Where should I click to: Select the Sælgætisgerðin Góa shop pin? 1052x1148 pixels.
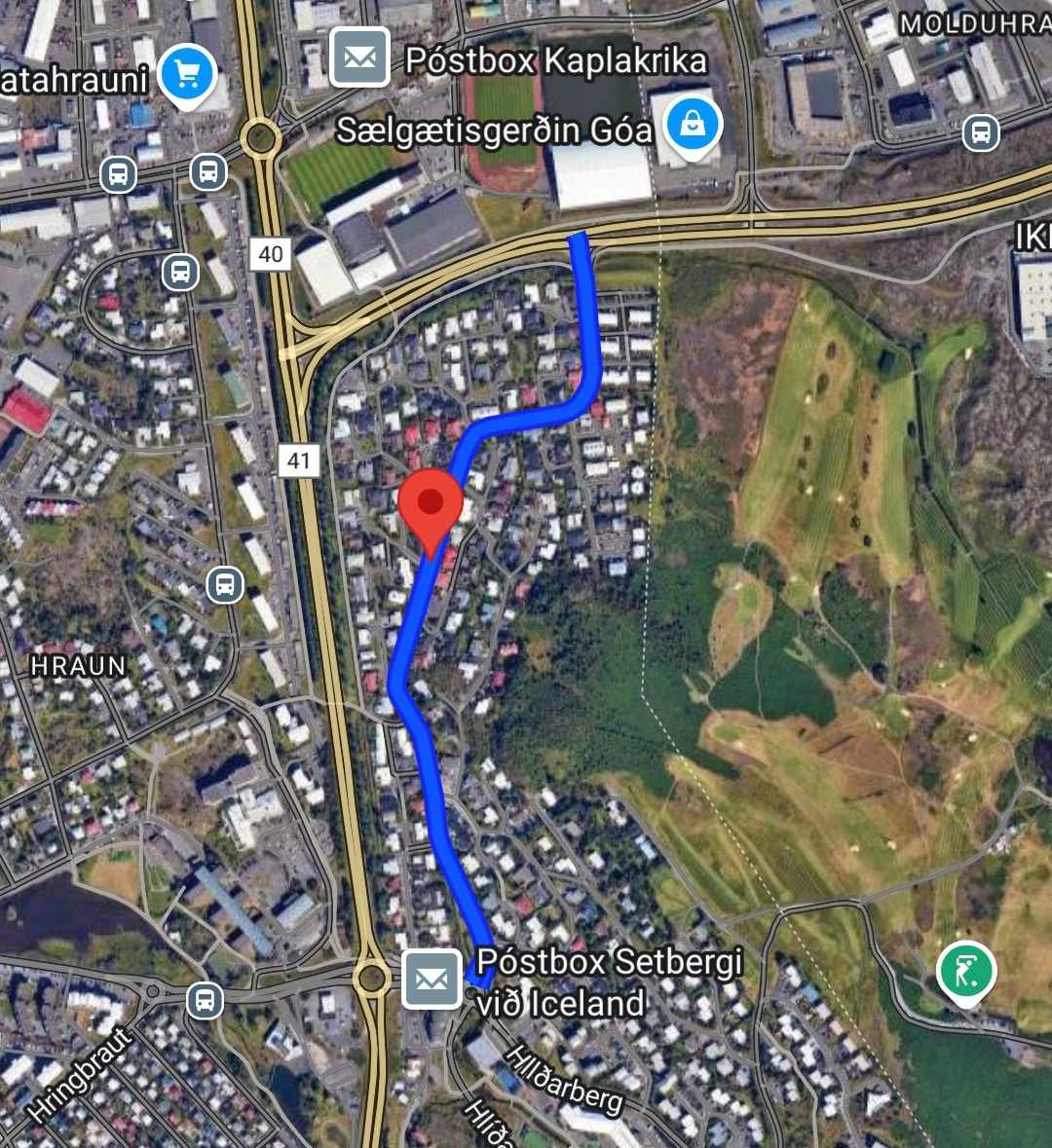coord(692,125)
